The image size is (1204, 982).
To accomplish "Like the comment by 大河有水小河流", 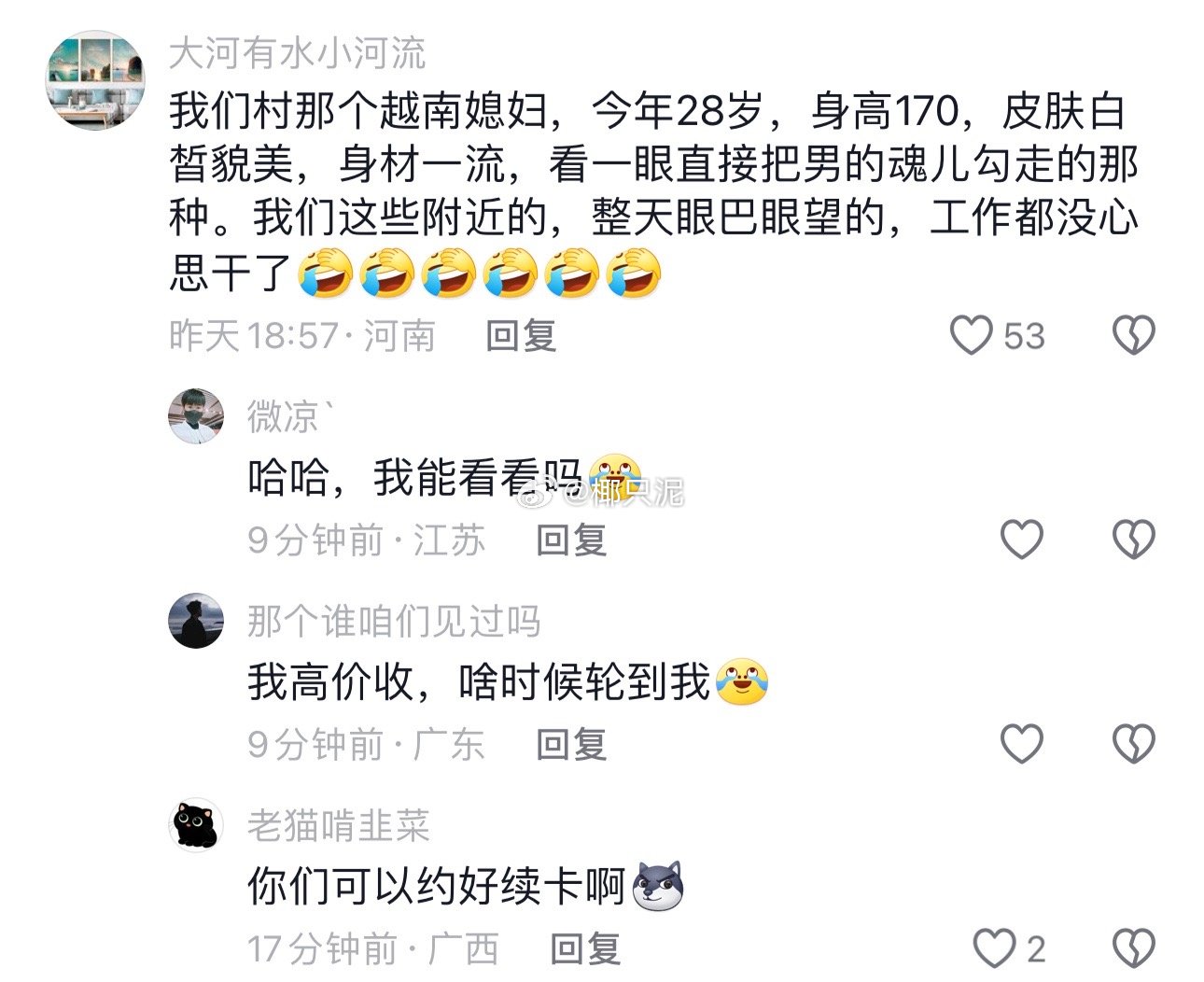I will (972, 335).
